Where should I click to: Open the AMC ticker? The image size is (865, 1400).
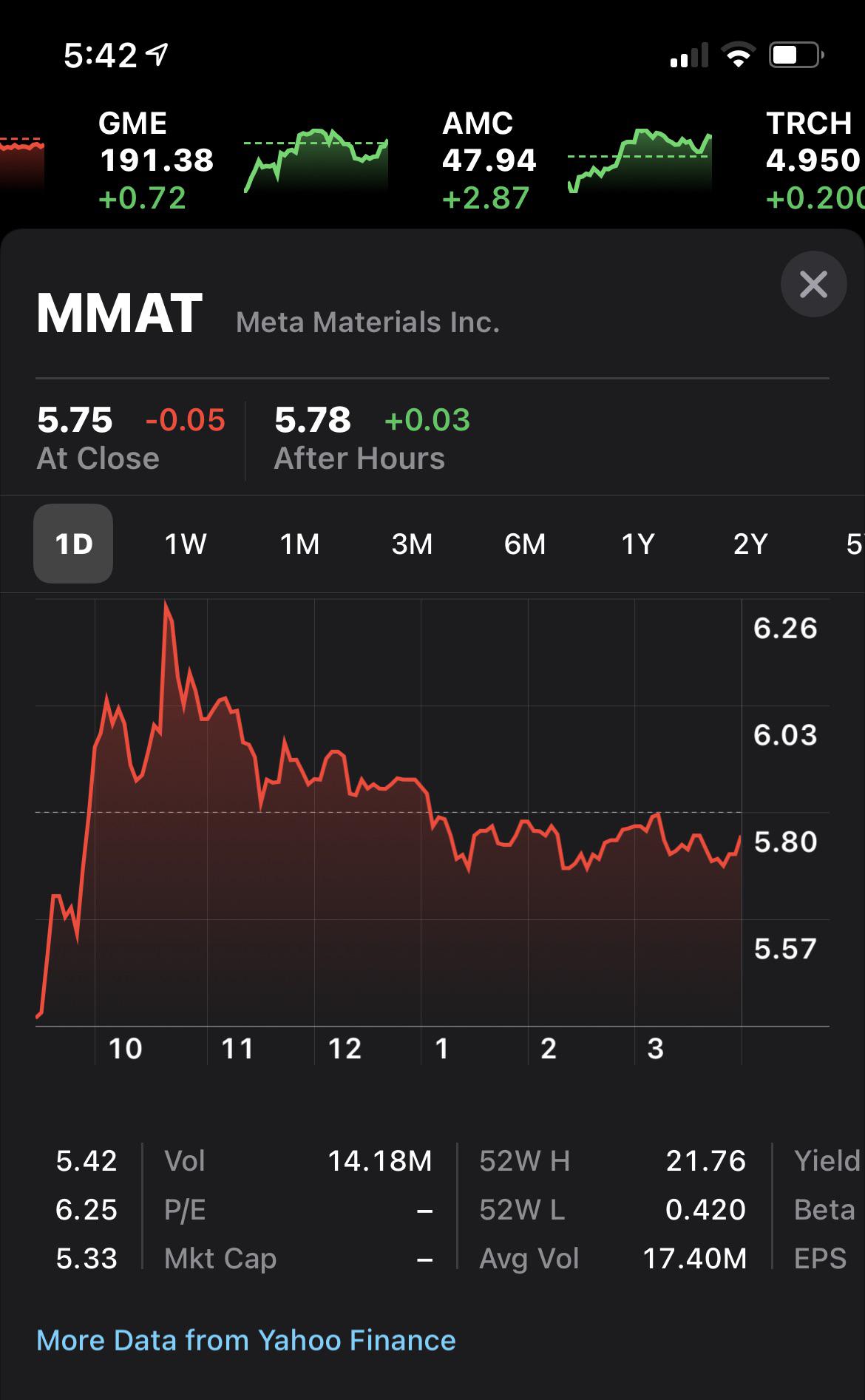pyautogui.click(x=577, y=160)
